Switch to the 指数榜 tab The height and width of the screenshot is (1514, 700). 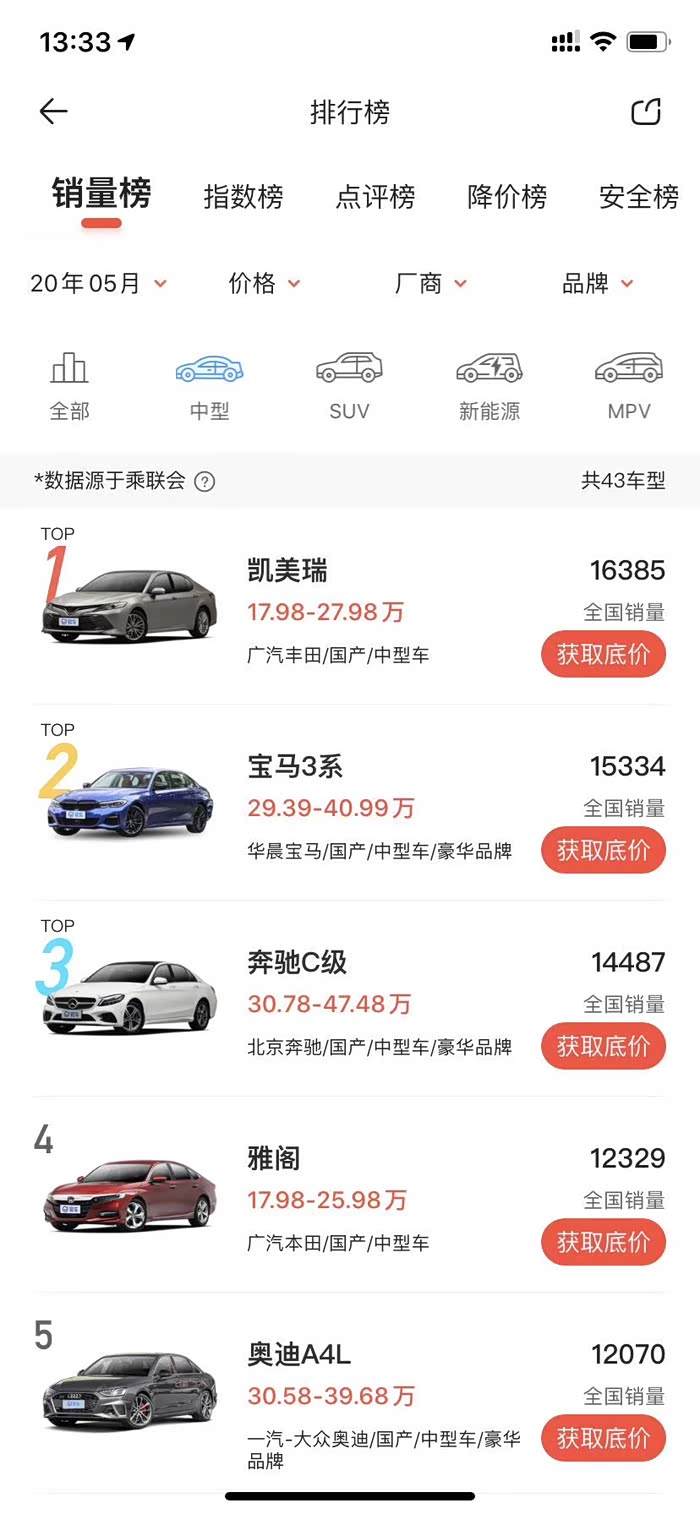coord(243,197)
